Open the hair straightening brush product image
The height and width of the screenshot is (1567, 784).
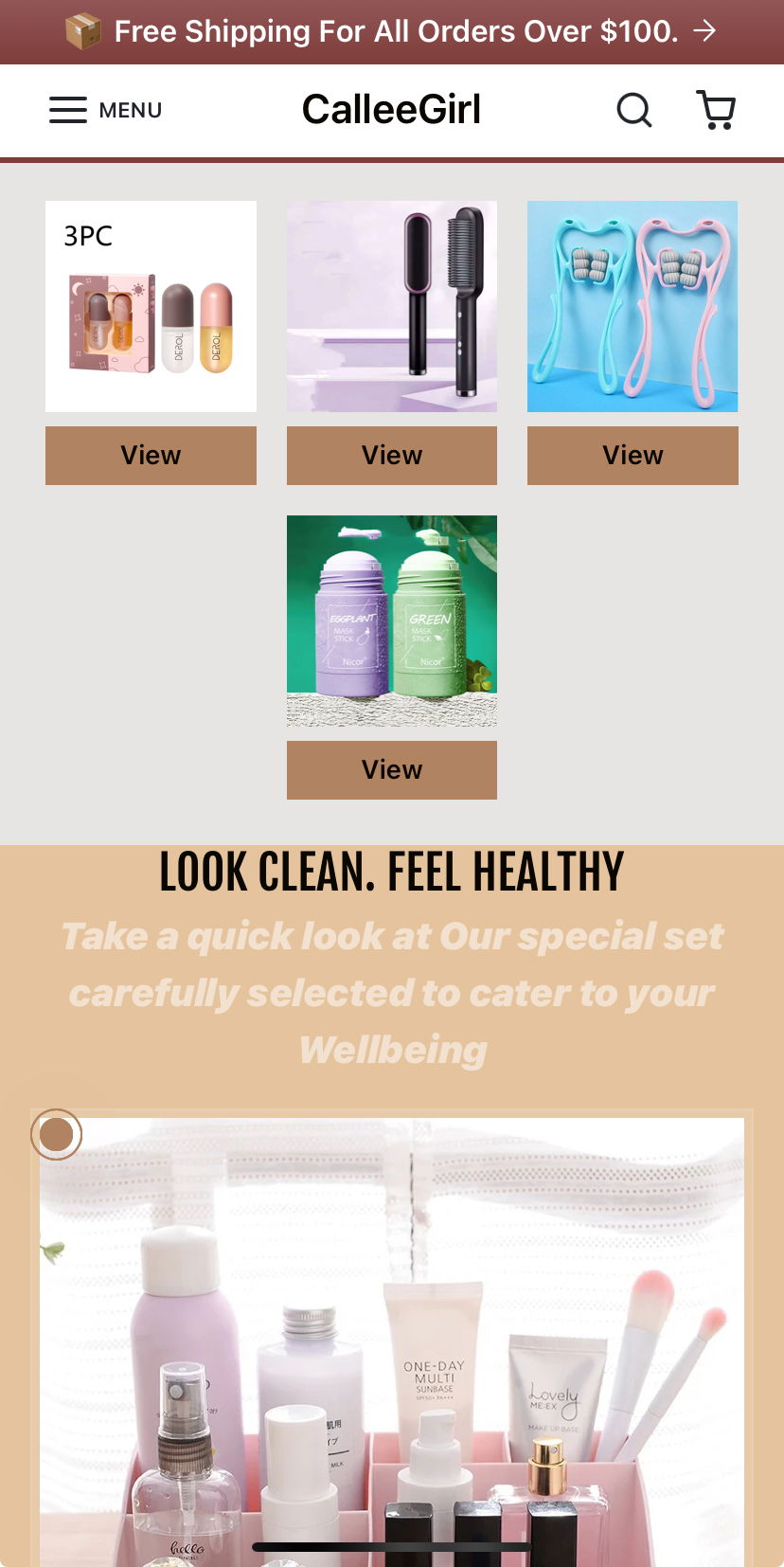pyautogui.click(x=392, y=306)
